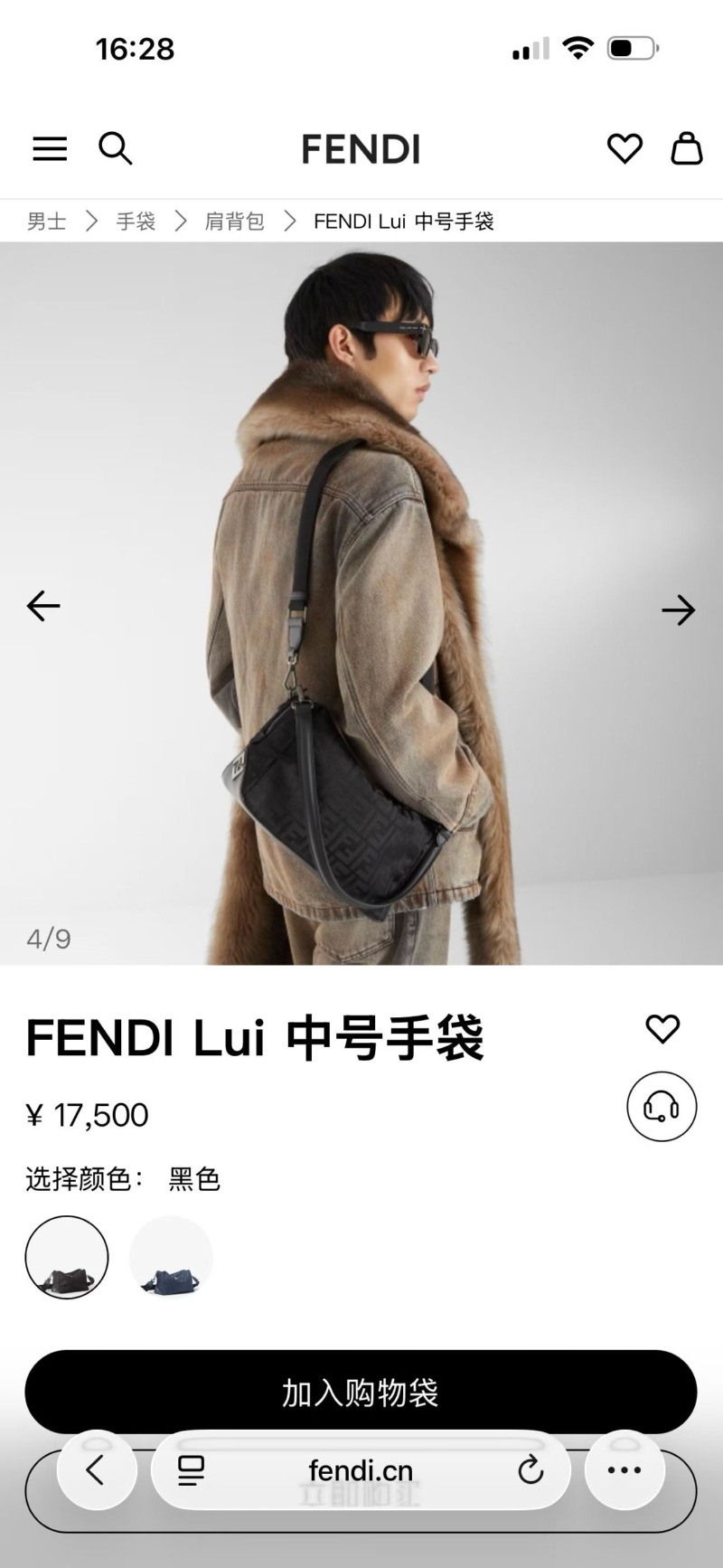Reload the page
This screenshot has width=723, height=1568.
click(x=531, y=1470)
